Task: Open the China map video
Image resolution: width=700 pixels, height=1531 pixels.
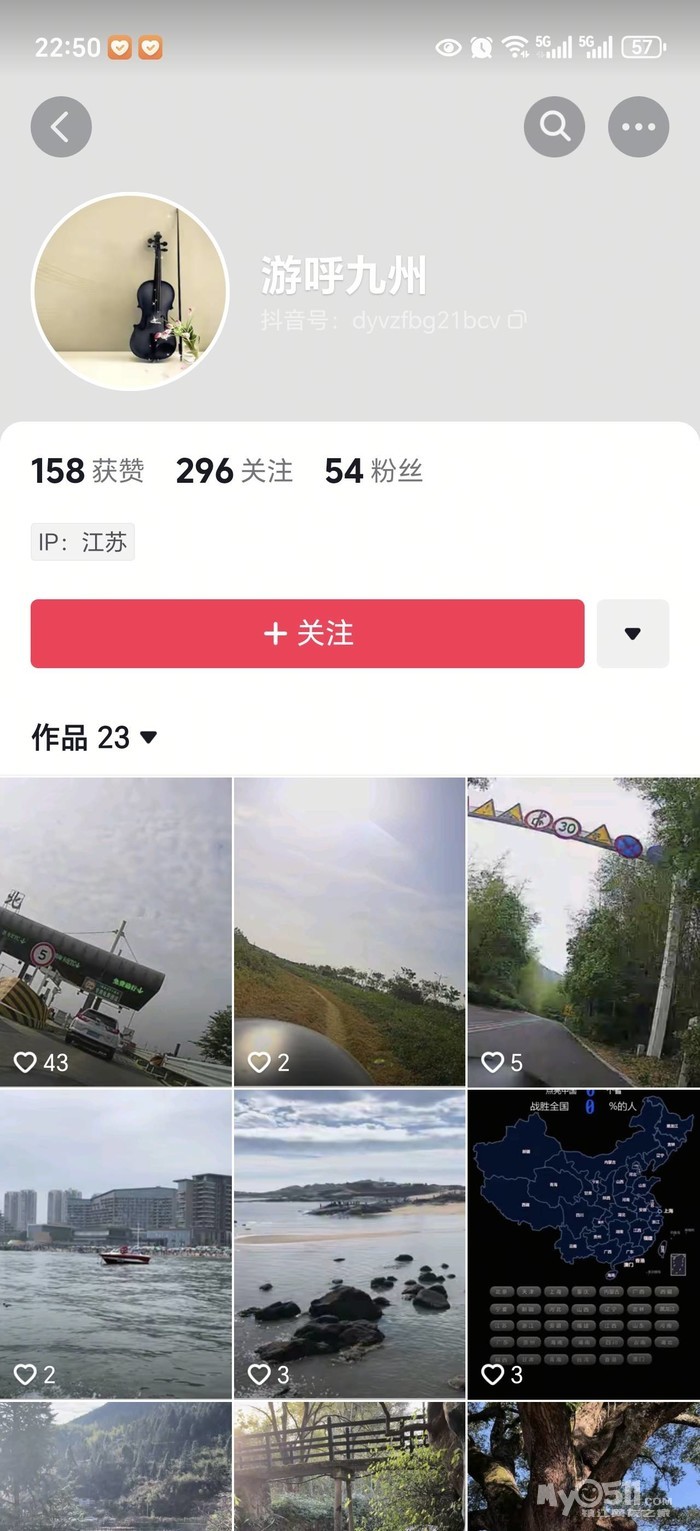Action: click(x=584, y=1243)
